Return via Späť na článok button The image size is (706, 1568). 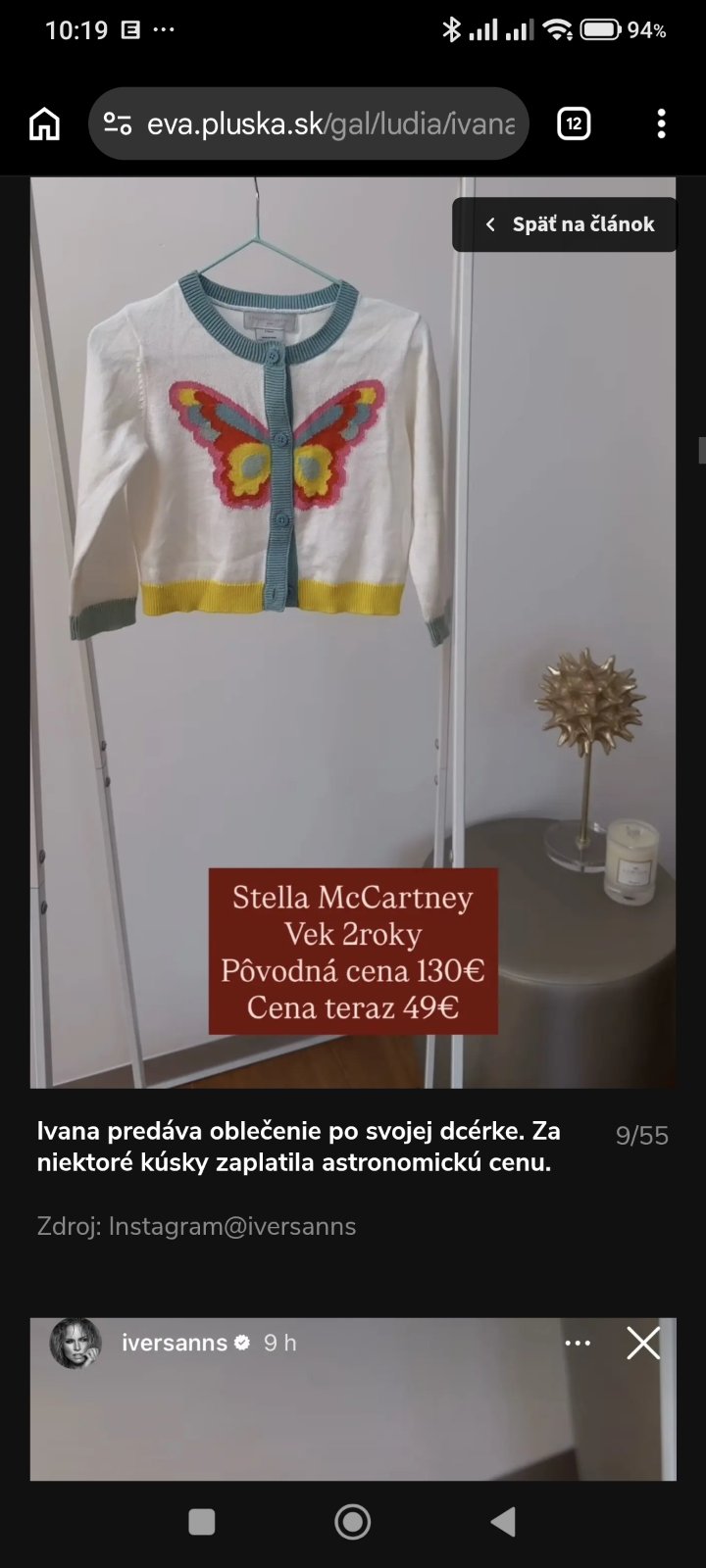click(566, 224)
